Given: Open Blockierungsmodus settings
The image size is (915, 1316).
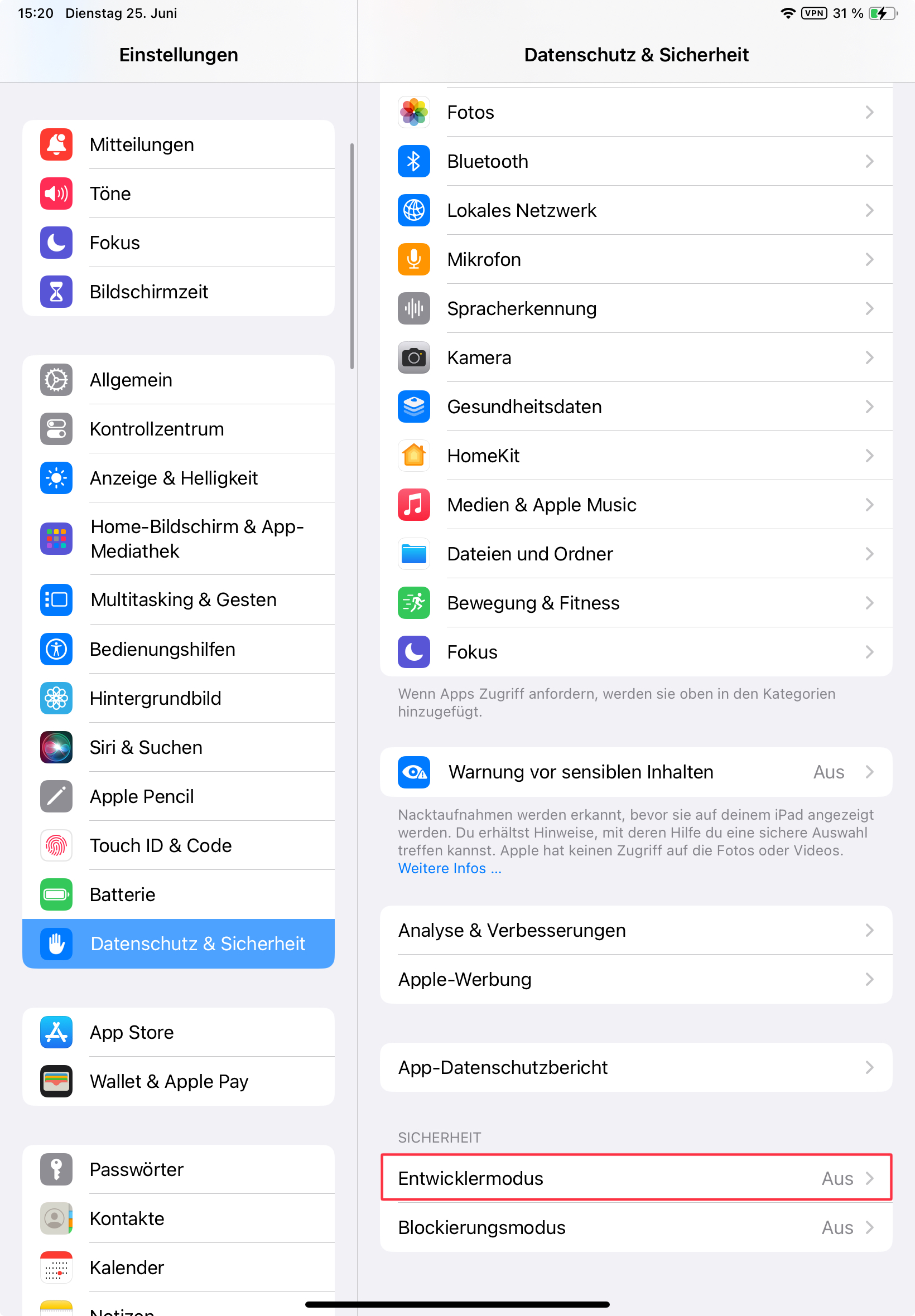Looking at the screenshot, I should tap(635, 1227).
